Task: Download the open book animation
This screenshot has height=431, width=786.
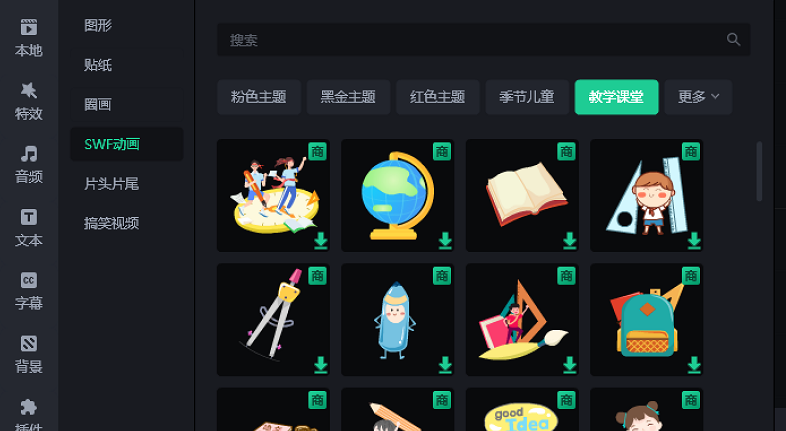Action: click(570, 241)
